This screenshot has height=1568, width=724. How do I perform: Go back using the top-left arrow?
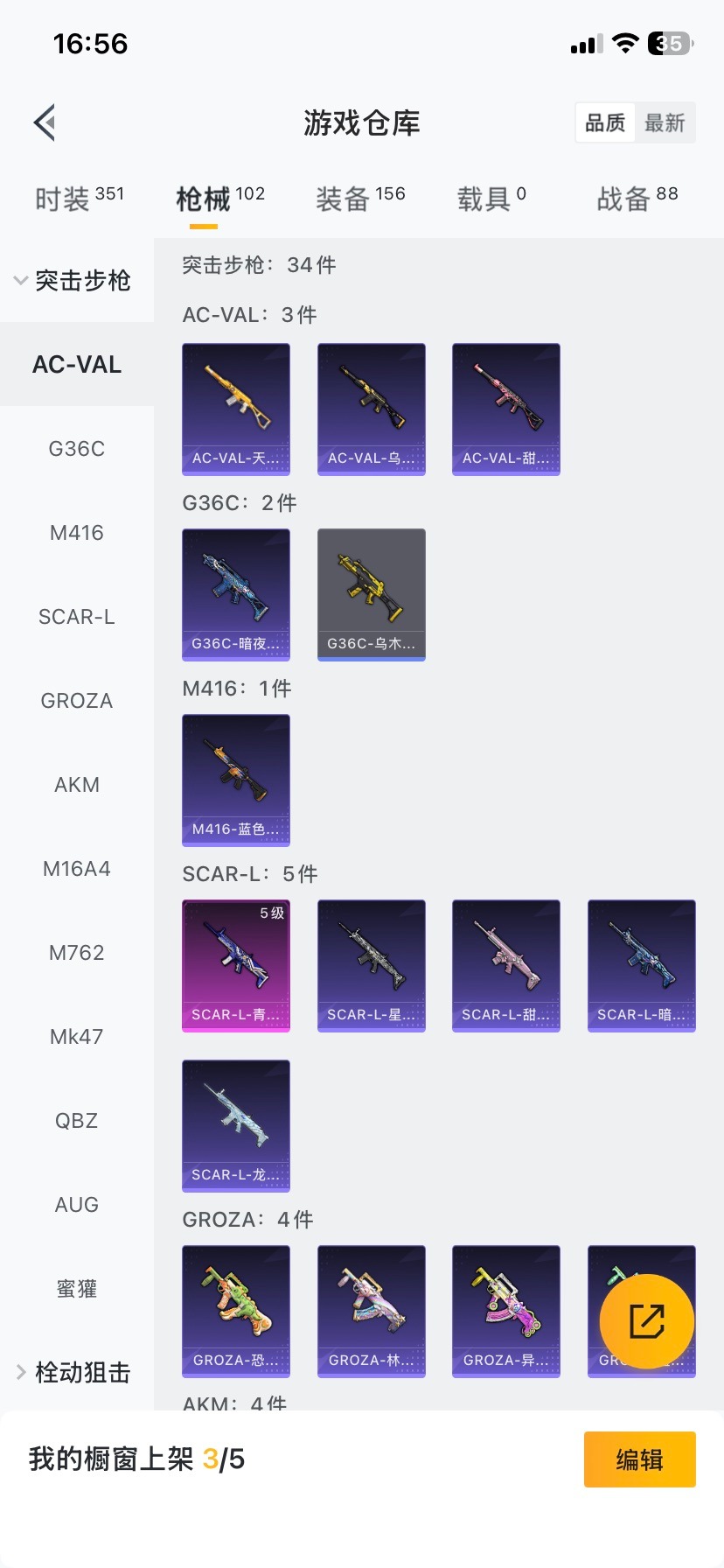45,122
